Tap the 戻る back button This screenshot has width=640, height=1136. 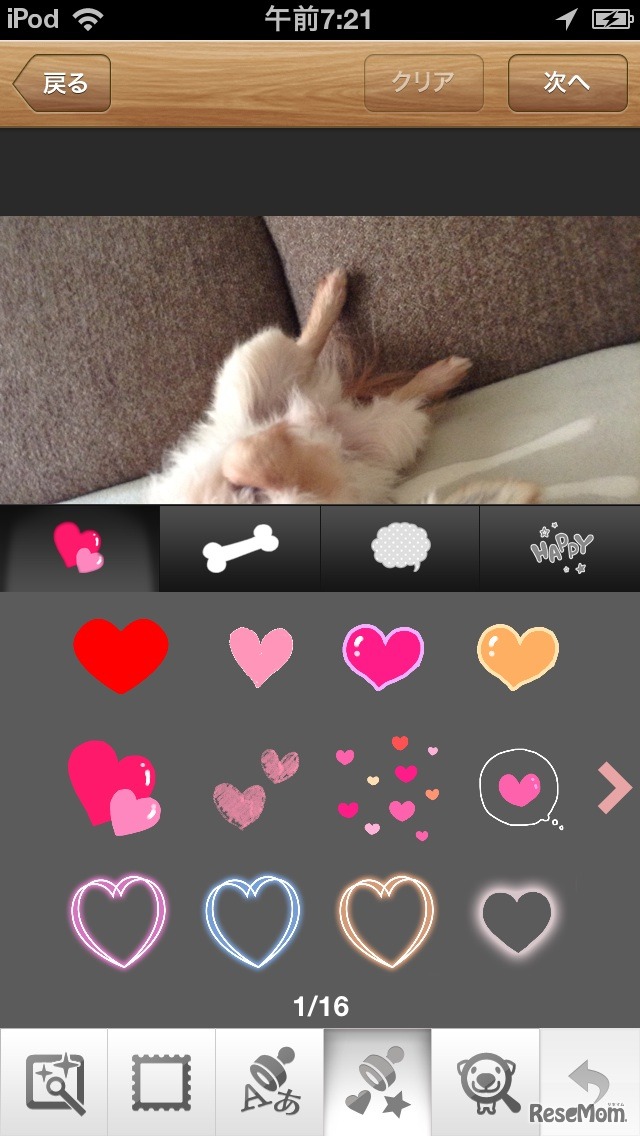point(62,83)
